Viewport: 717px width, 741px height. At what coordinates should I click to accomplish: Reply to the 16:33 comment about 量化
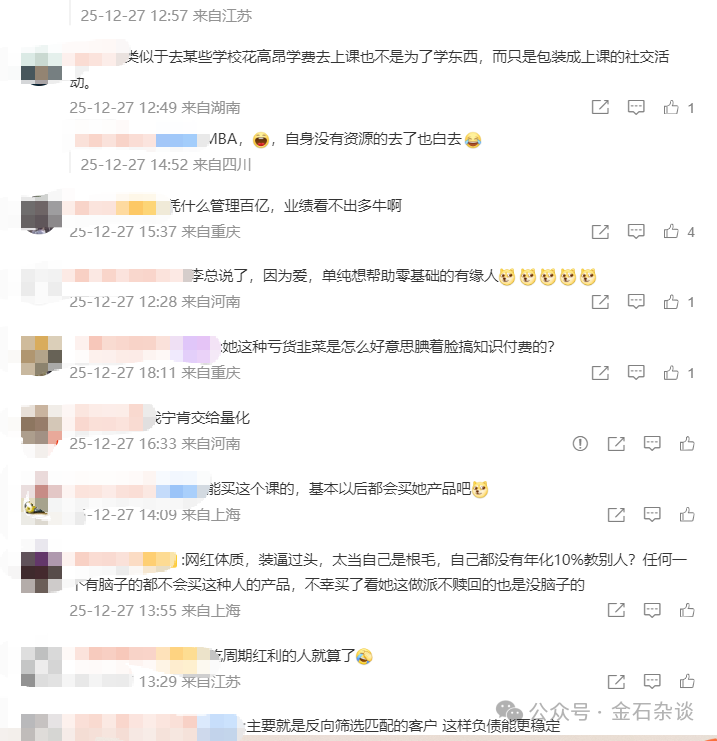coord(652,443)
